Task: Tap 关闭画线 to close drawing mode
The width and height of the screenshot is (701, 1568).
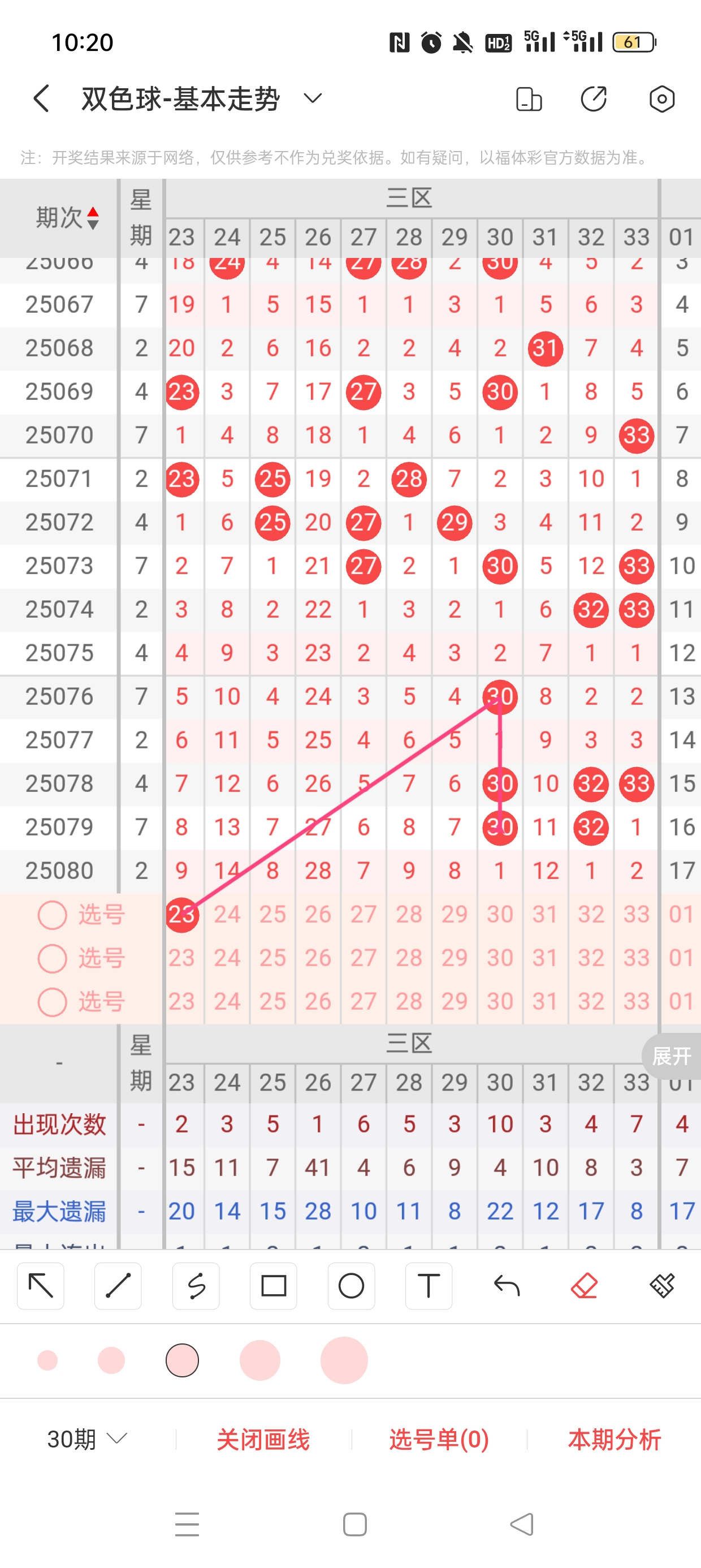Action: [263, 1439]
